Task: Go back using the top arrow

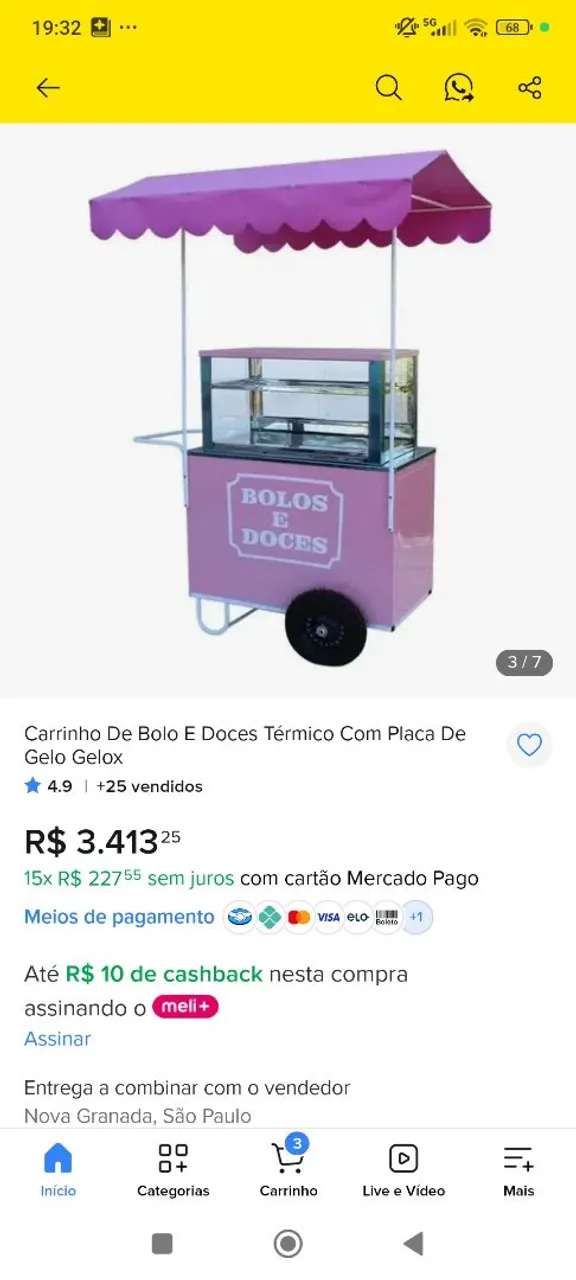Action: [48, 88]
